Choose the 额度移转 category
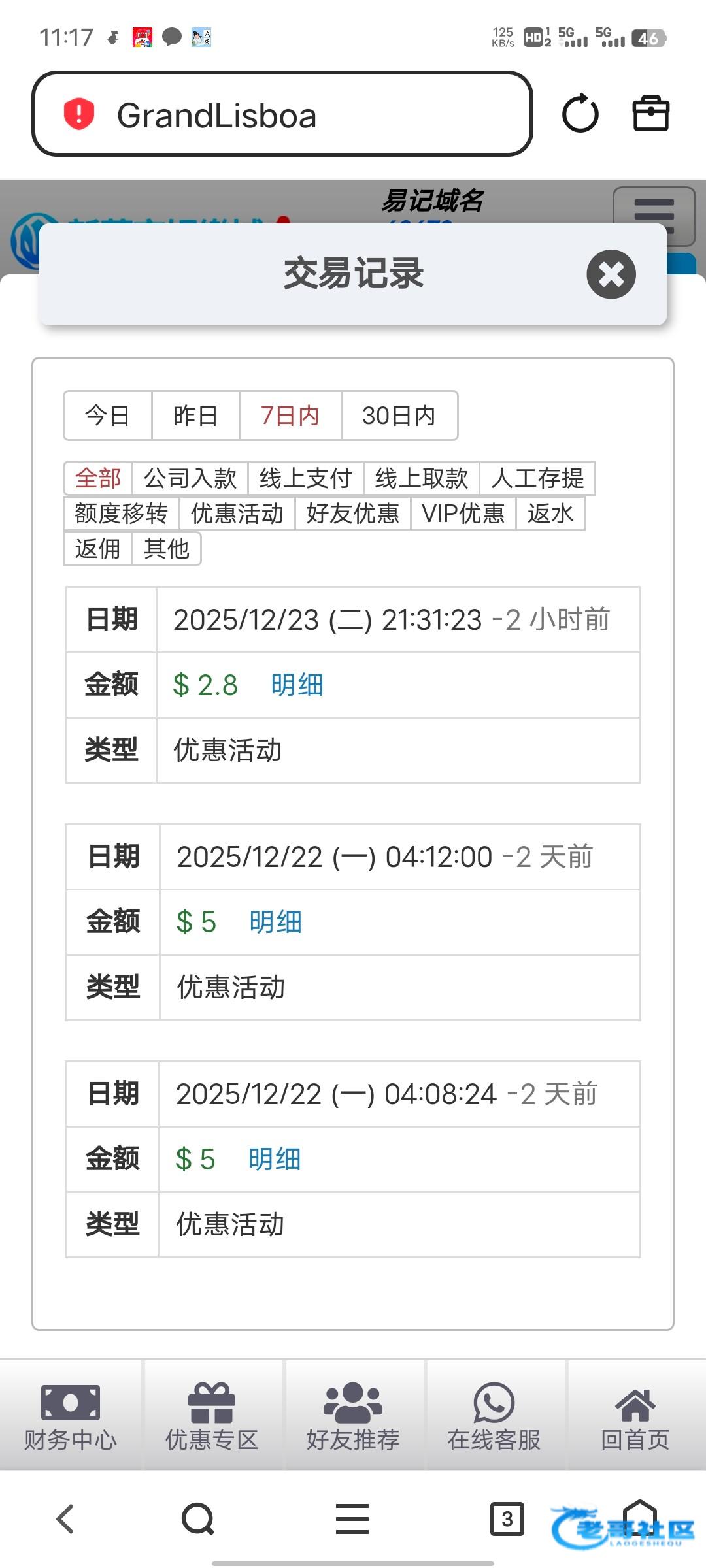This screenshot has height=1568, width=706. [122, 514]
